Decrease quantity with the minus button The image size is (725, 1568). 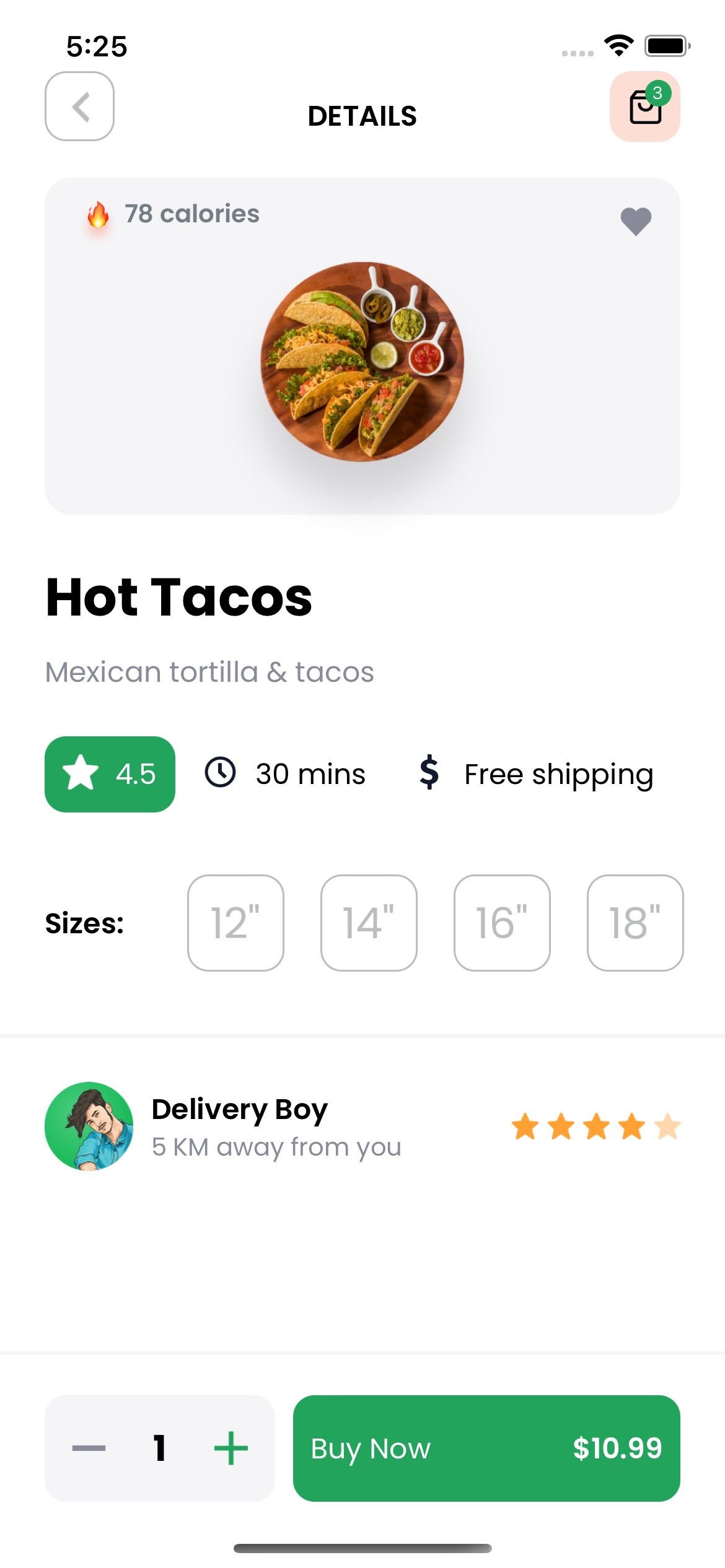89,1448
